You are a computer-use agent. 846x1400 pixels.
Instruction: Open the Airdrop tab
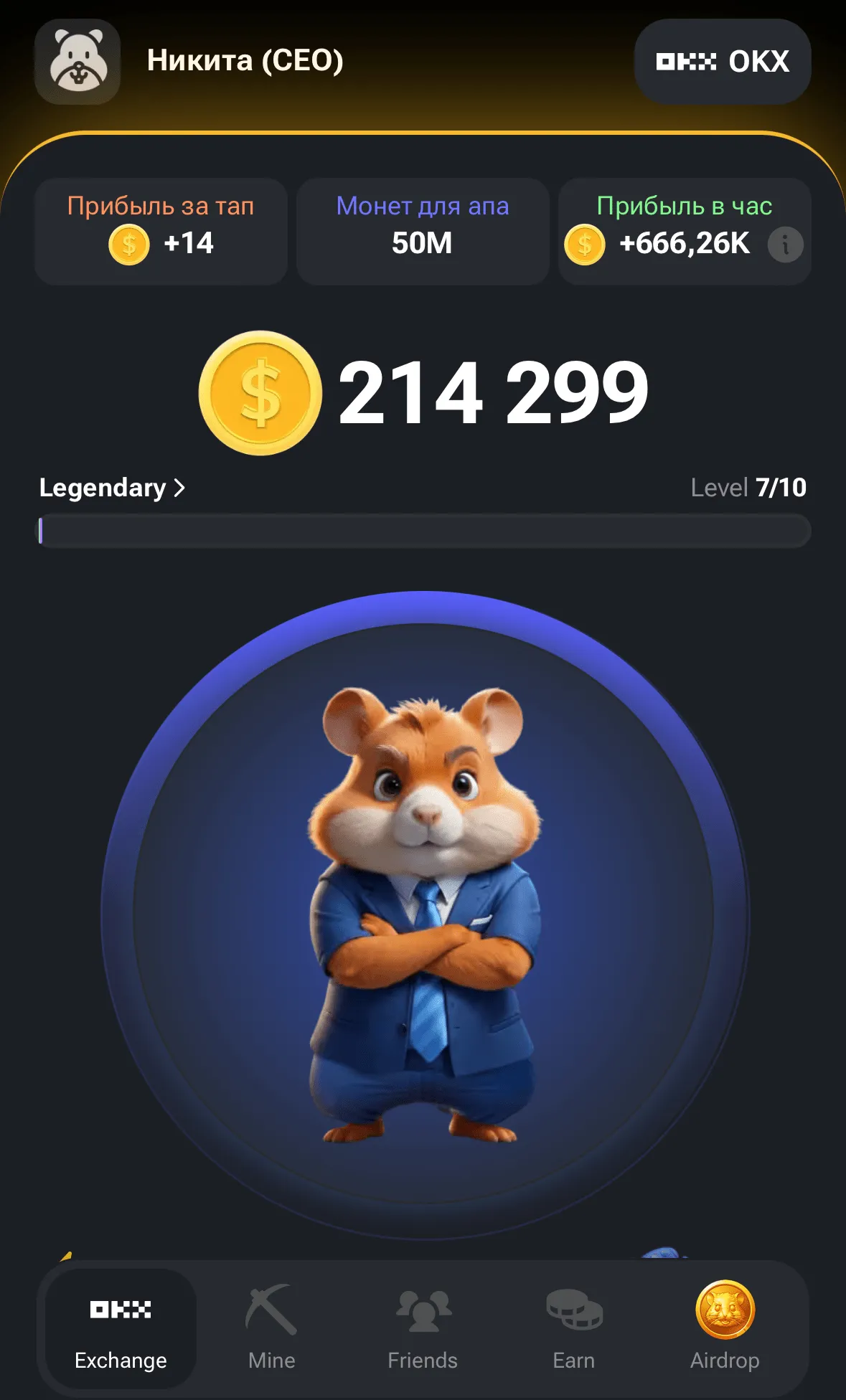click(x=725, y=1328)
